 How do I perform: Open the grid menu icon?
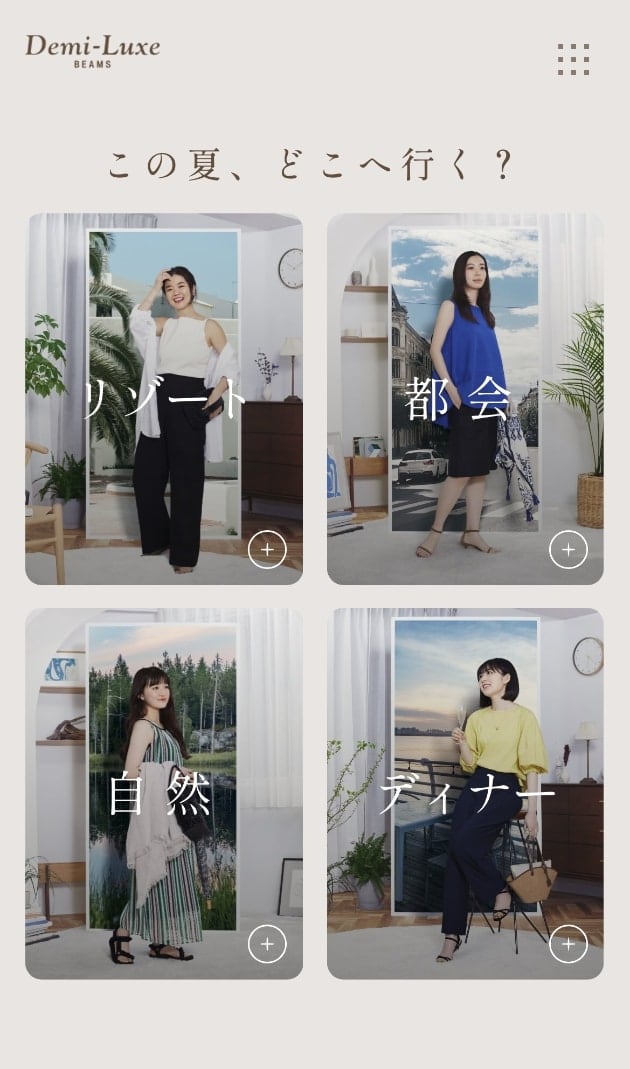pos(573,59)
